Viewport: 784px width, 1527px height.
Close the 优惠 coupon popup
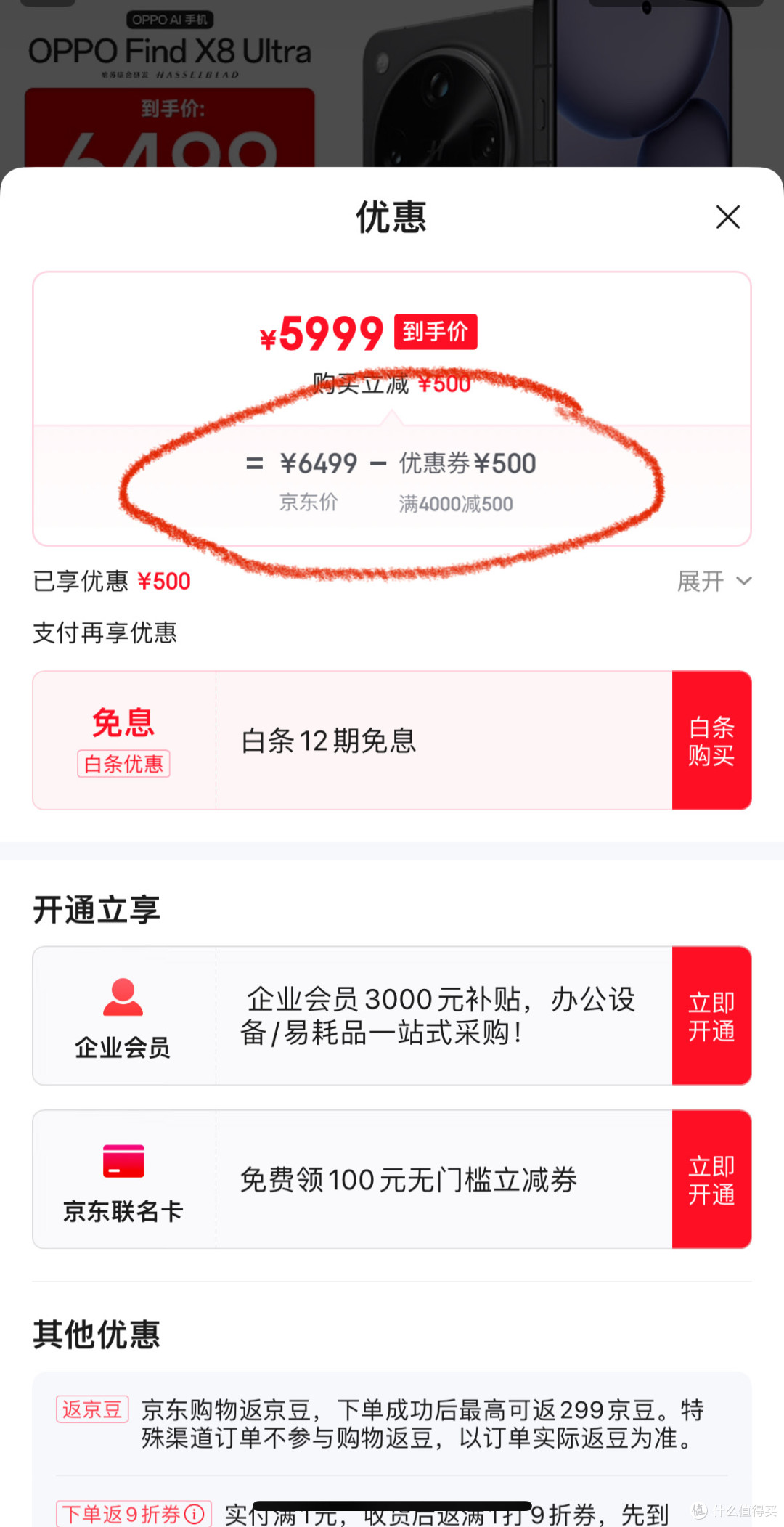pos(728,217)
